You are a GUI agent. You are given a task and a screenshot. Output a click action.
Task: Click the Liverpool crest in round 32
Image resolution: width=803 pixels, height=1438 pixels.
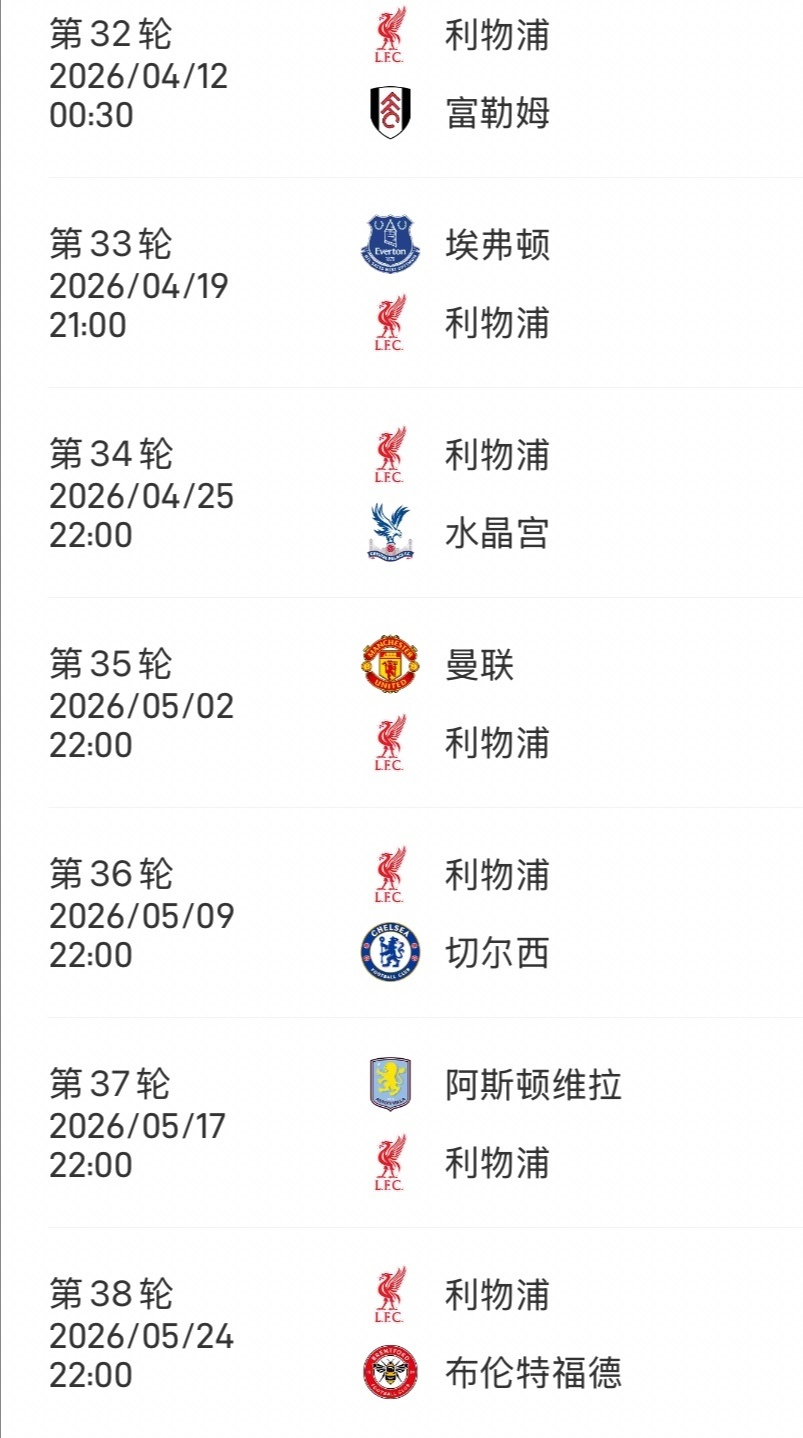point(390,37)
